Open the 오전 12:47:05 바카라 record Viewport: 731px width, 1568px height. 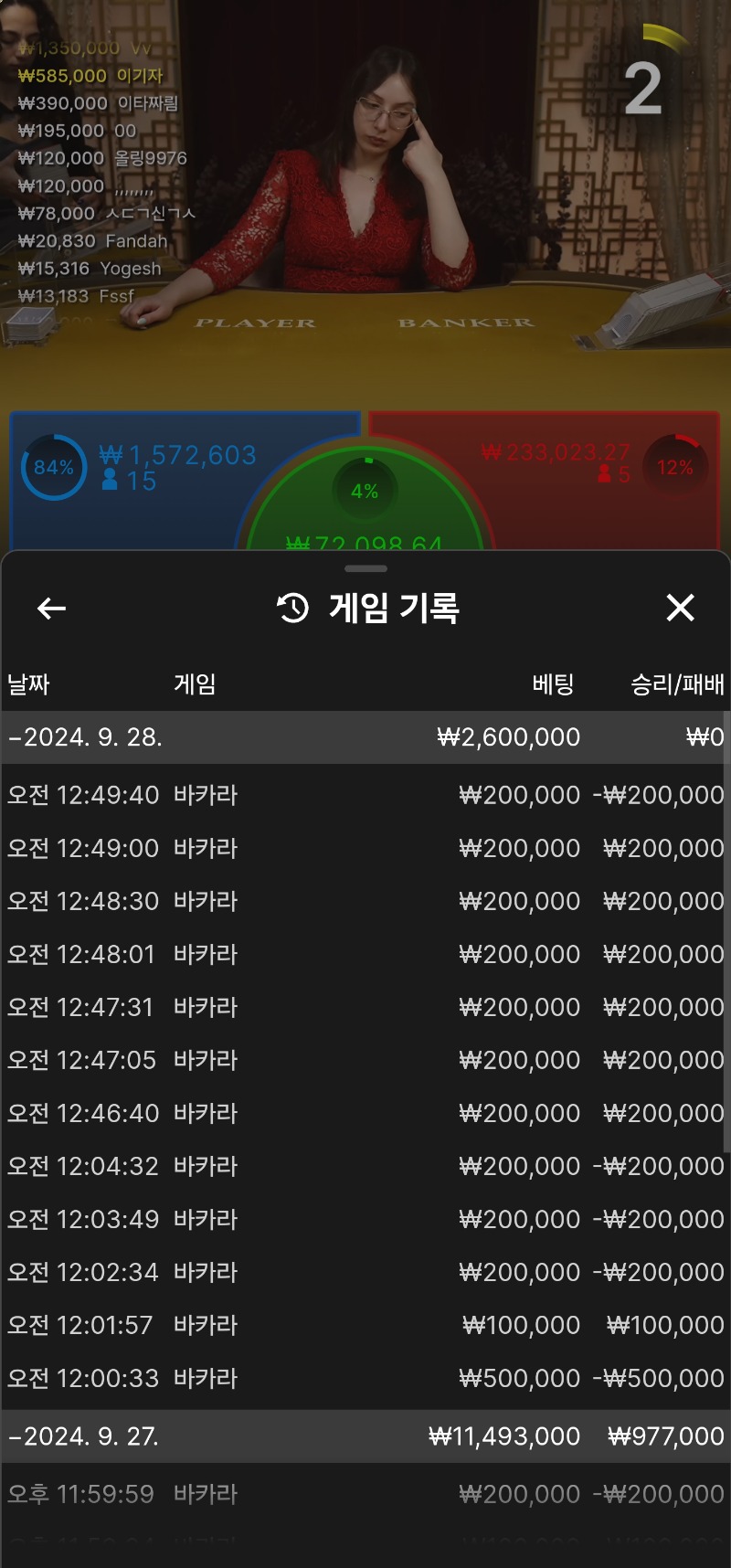[365, 1060]
